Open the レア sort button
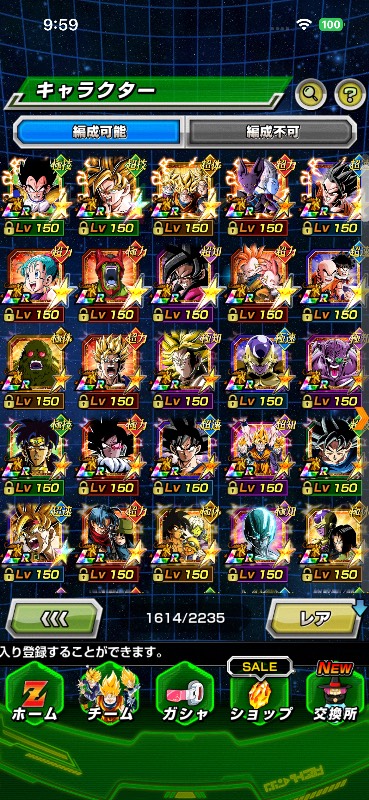This screenshot has width=369, height=800. tap(315, 618)
